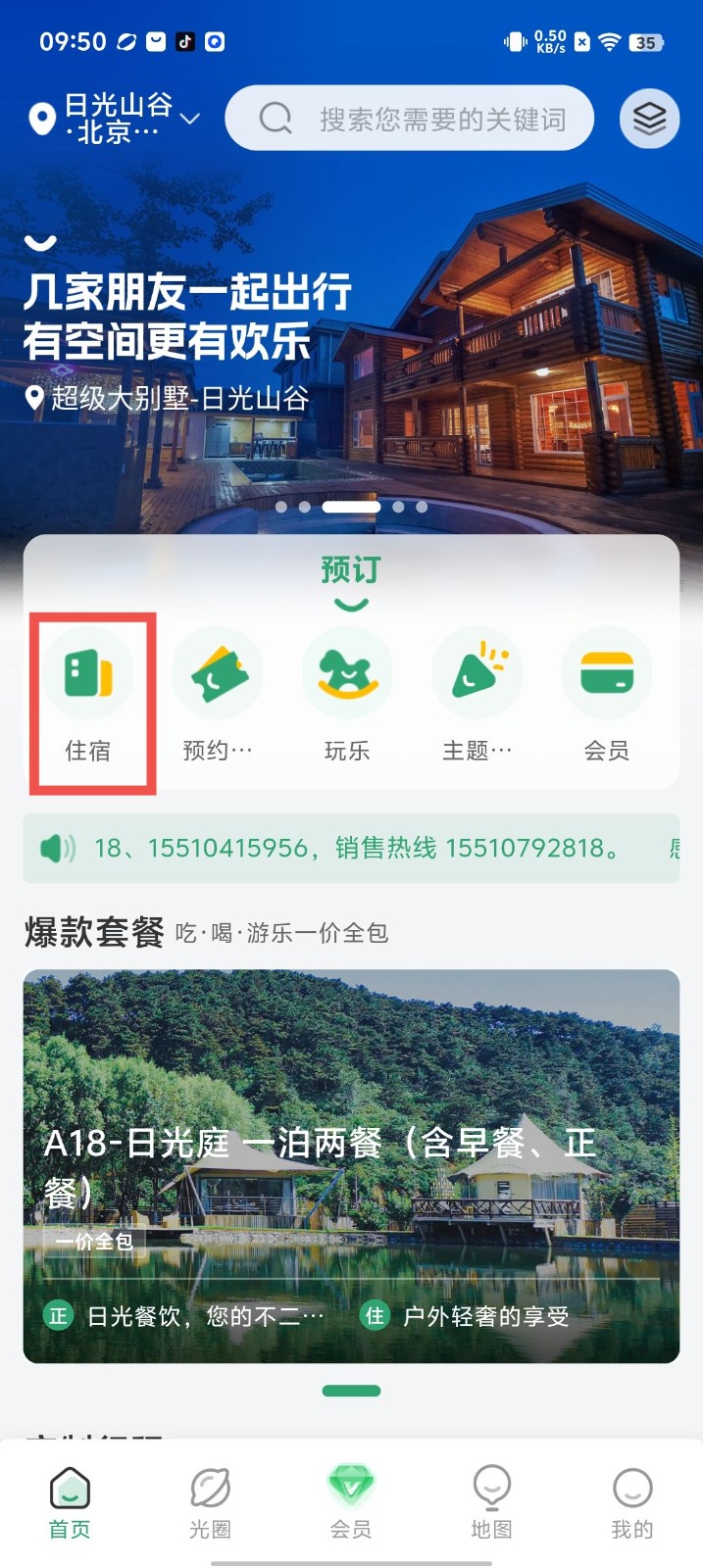Switch to the 我的 tab

[631, 1502]
